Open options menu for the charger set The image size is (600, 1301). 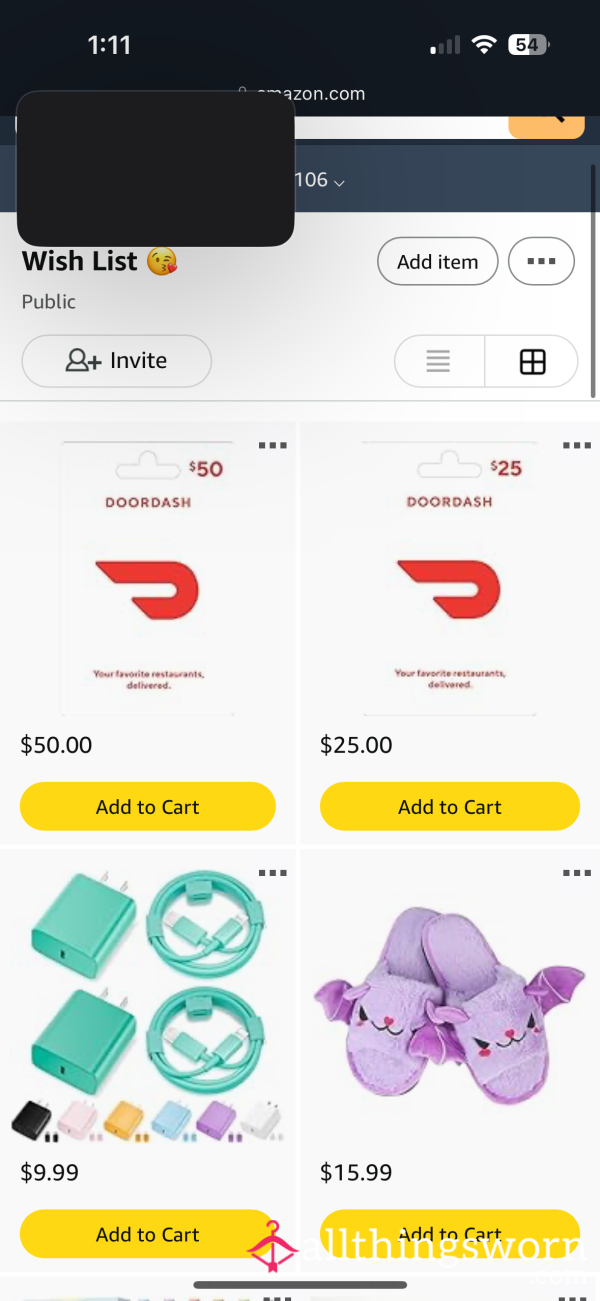coord(273,872)
